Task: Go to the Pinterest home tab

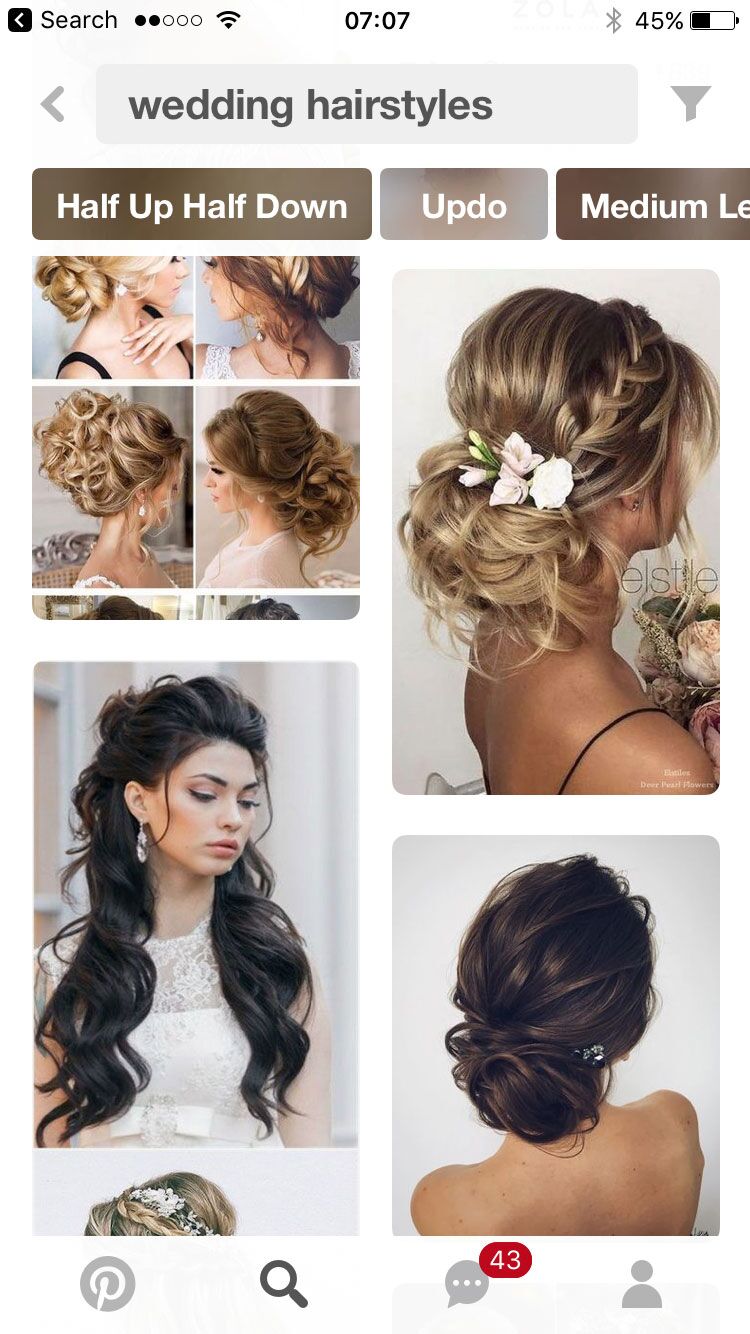Action: pyautogui.click(x=107, y=1283)
